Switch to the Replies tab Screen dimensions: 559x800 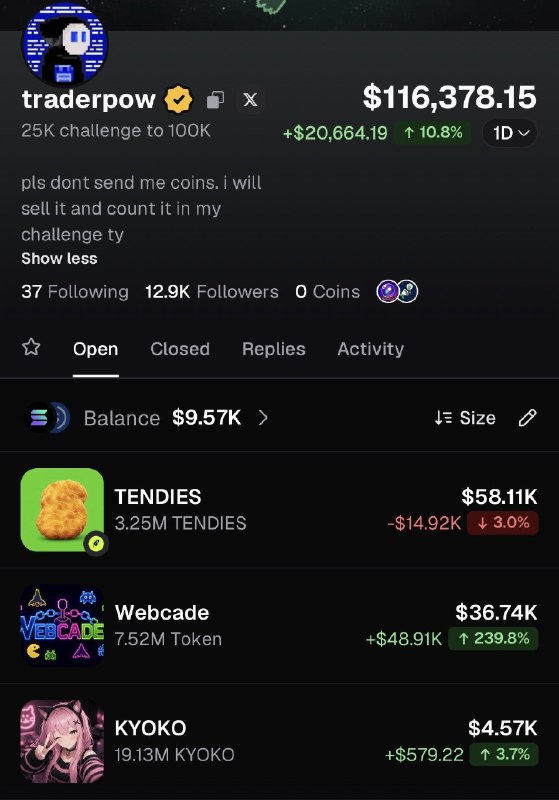[274, 349]
